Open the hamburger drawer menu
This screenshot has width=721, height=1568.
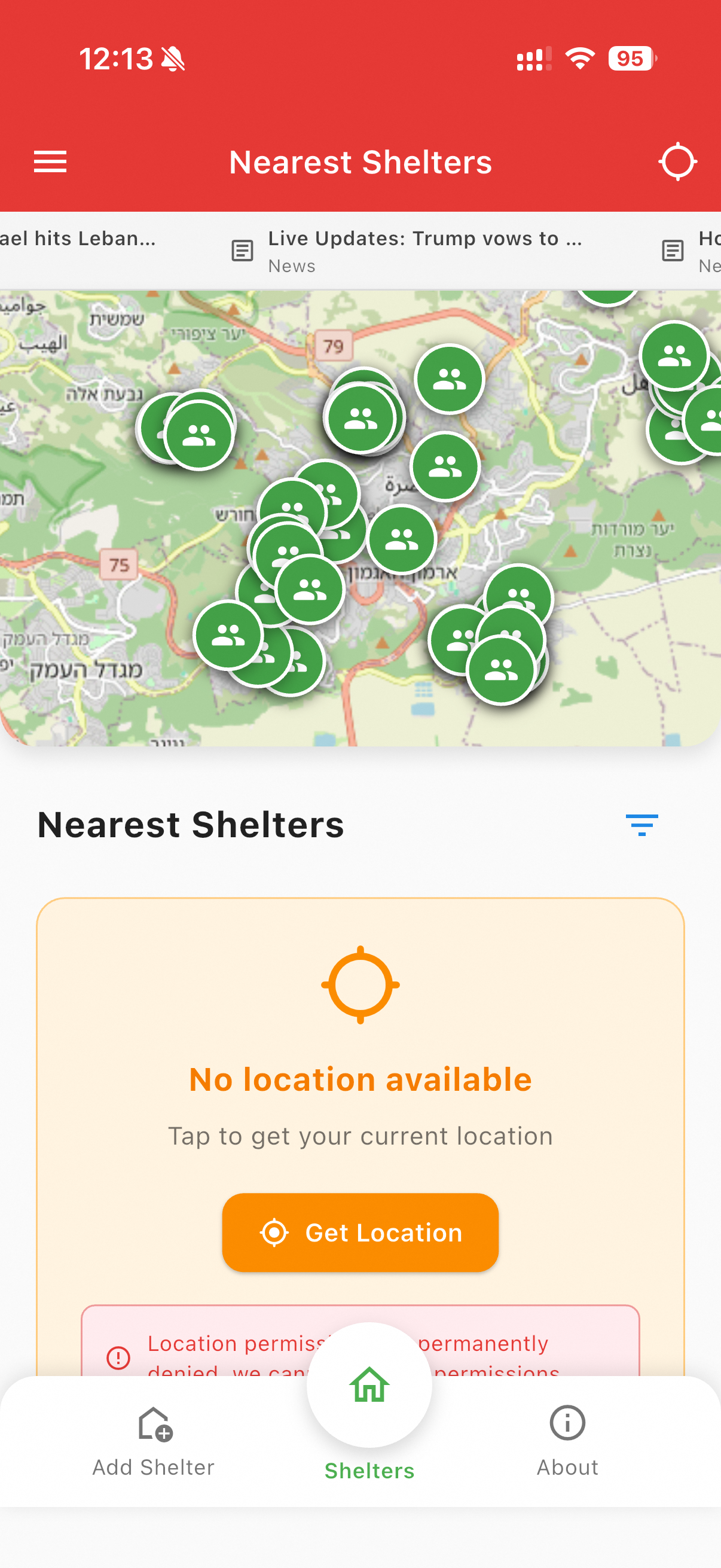pyautogui.click(x=50, y=162)
